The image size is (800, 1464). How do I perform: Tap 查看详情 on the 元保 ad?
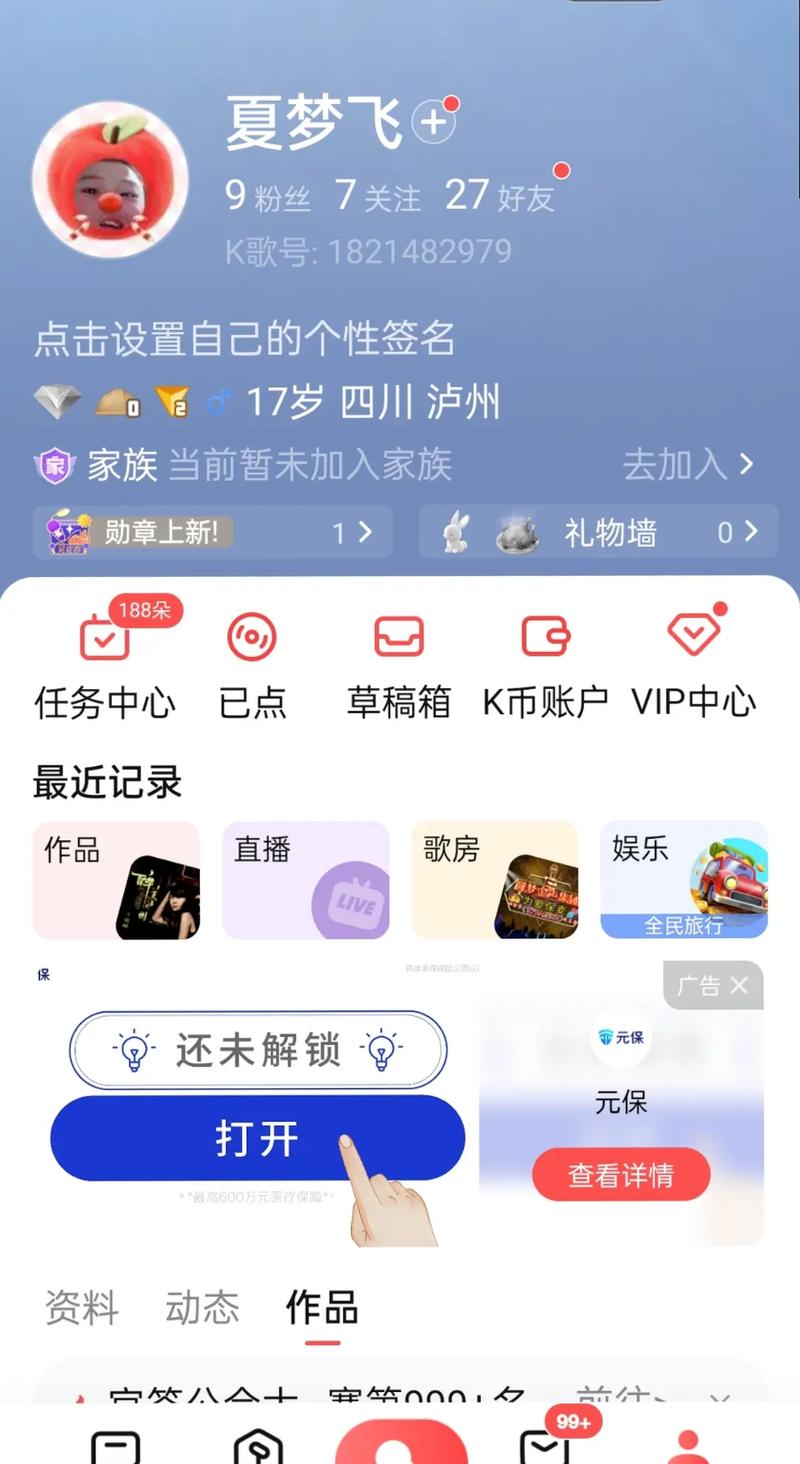[621, 1175]
